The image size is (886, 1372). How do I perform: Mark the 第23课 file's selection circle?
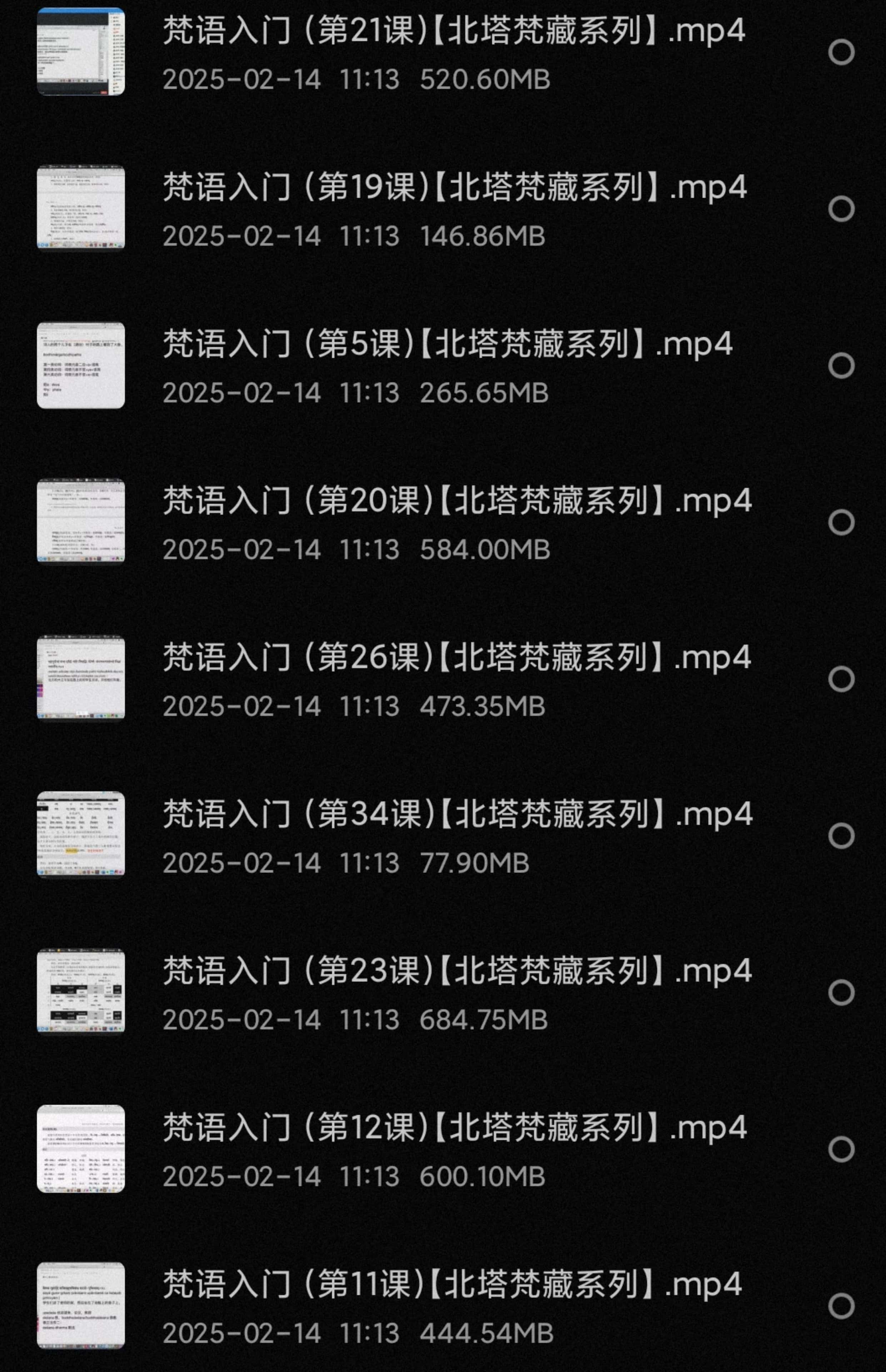pos(841,993)
